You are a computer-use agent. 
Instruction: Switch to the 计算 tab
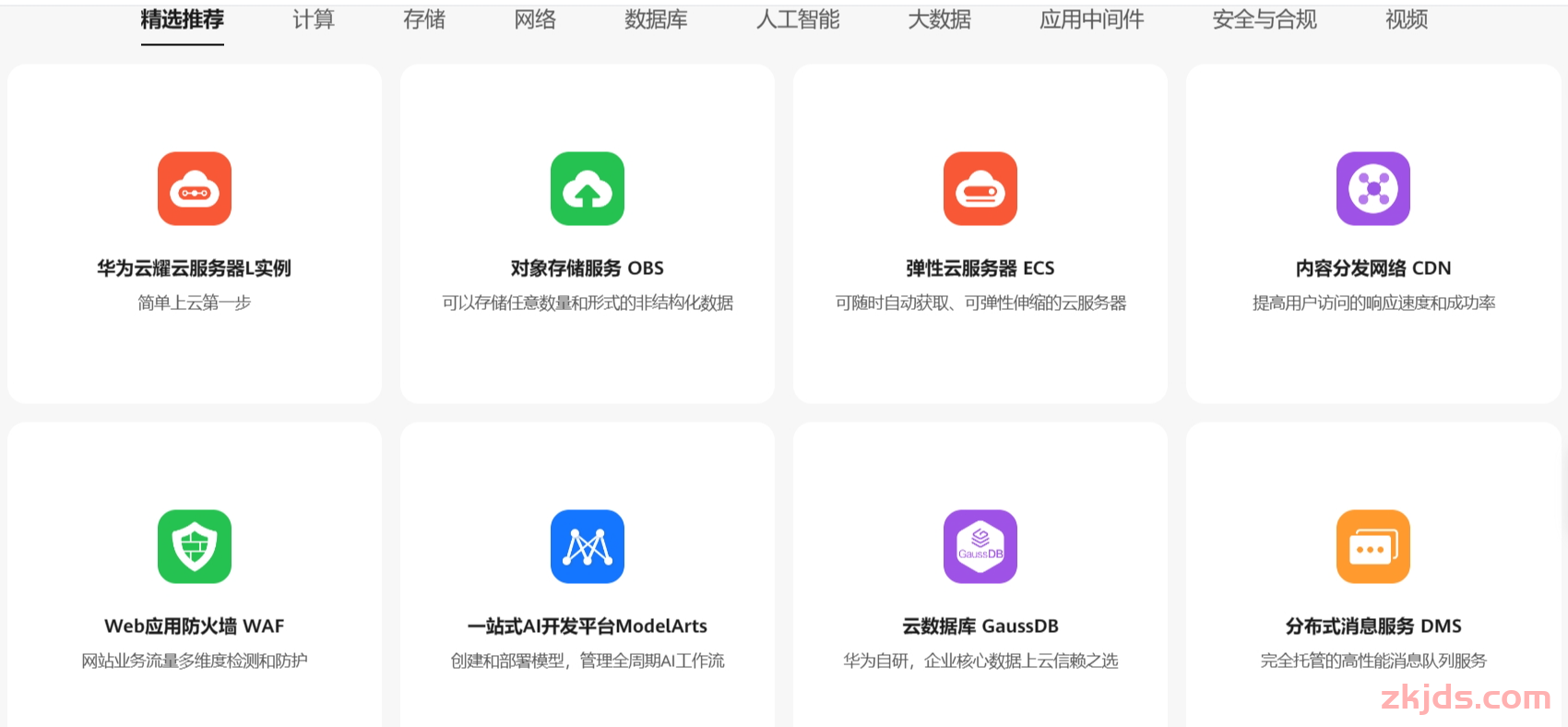tap(313, 19)
